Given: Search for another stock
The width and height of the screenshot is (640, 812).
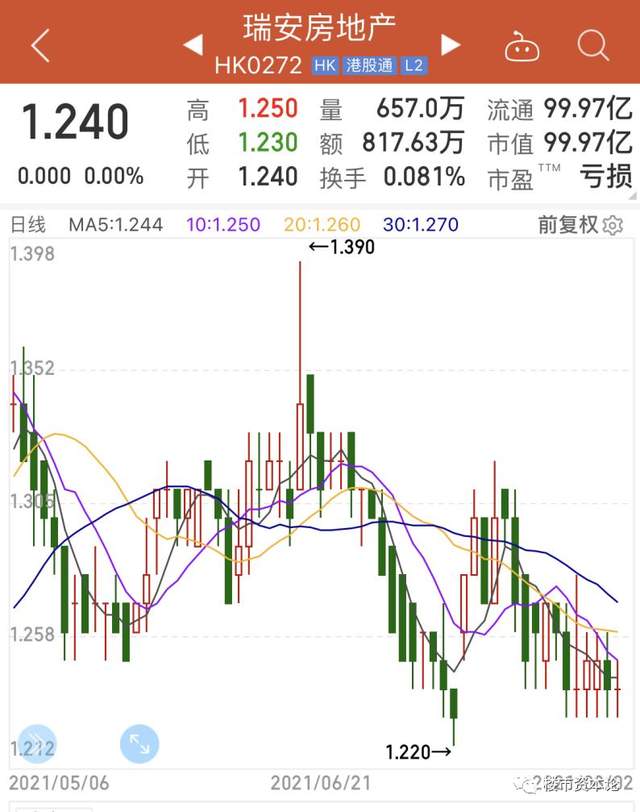Looking at the screenshot, I should 593,45.
